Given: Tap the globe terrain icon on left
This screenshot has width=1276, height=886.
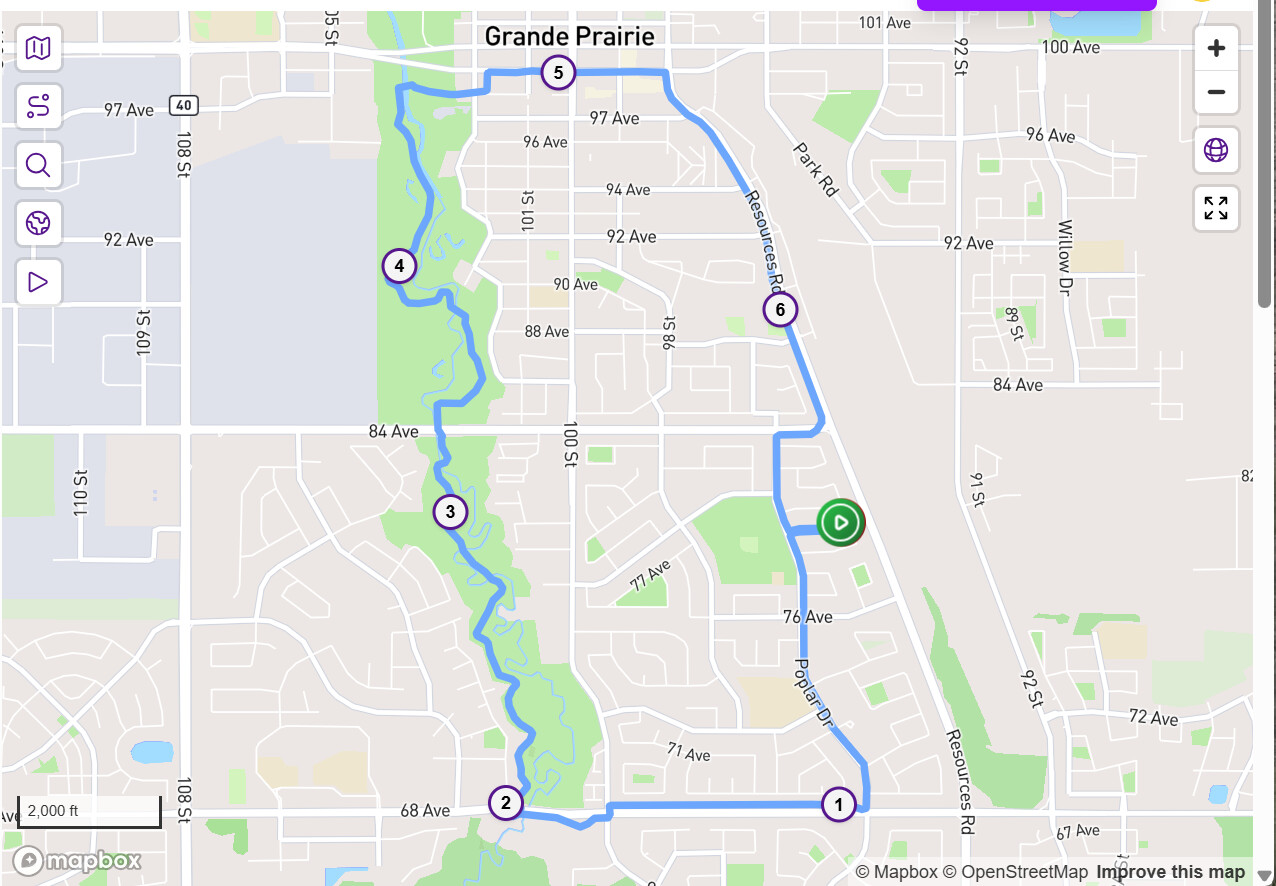Looking at the screenshot, I should [38, 223].
